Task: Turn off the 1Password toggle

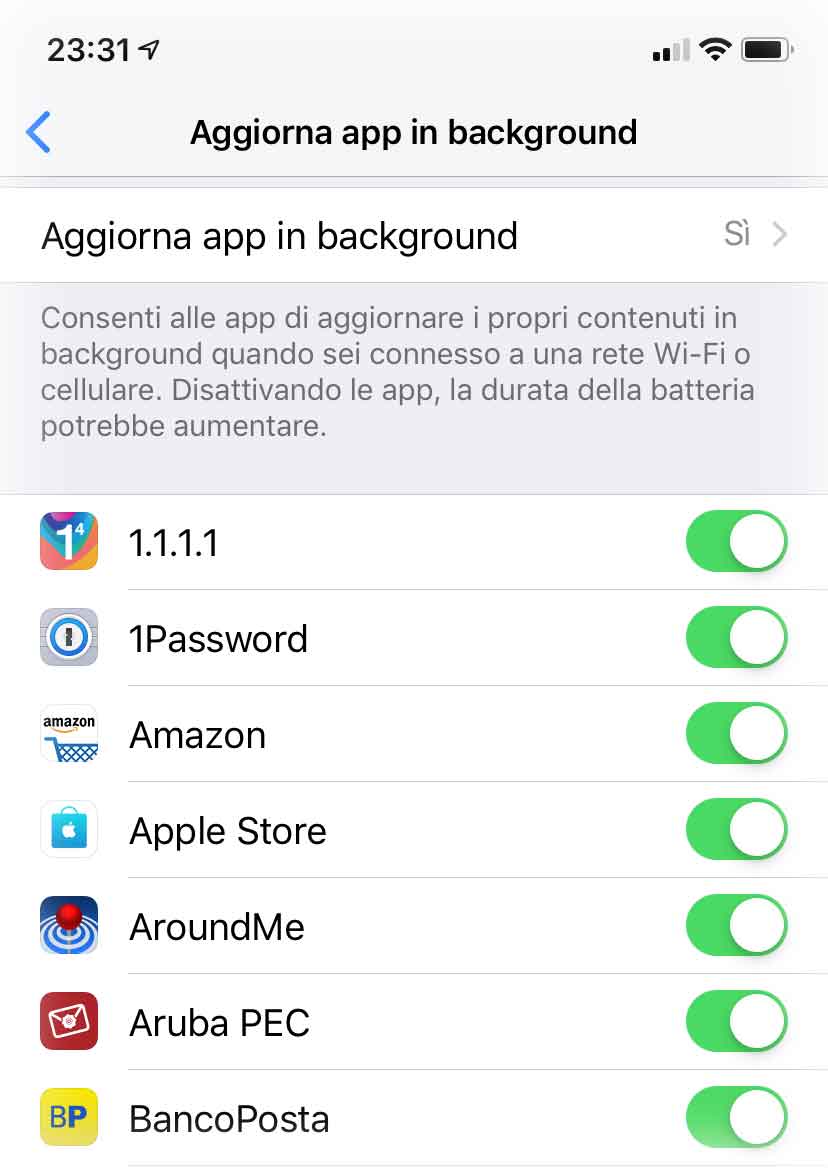Action: click(x=736, y=638)
